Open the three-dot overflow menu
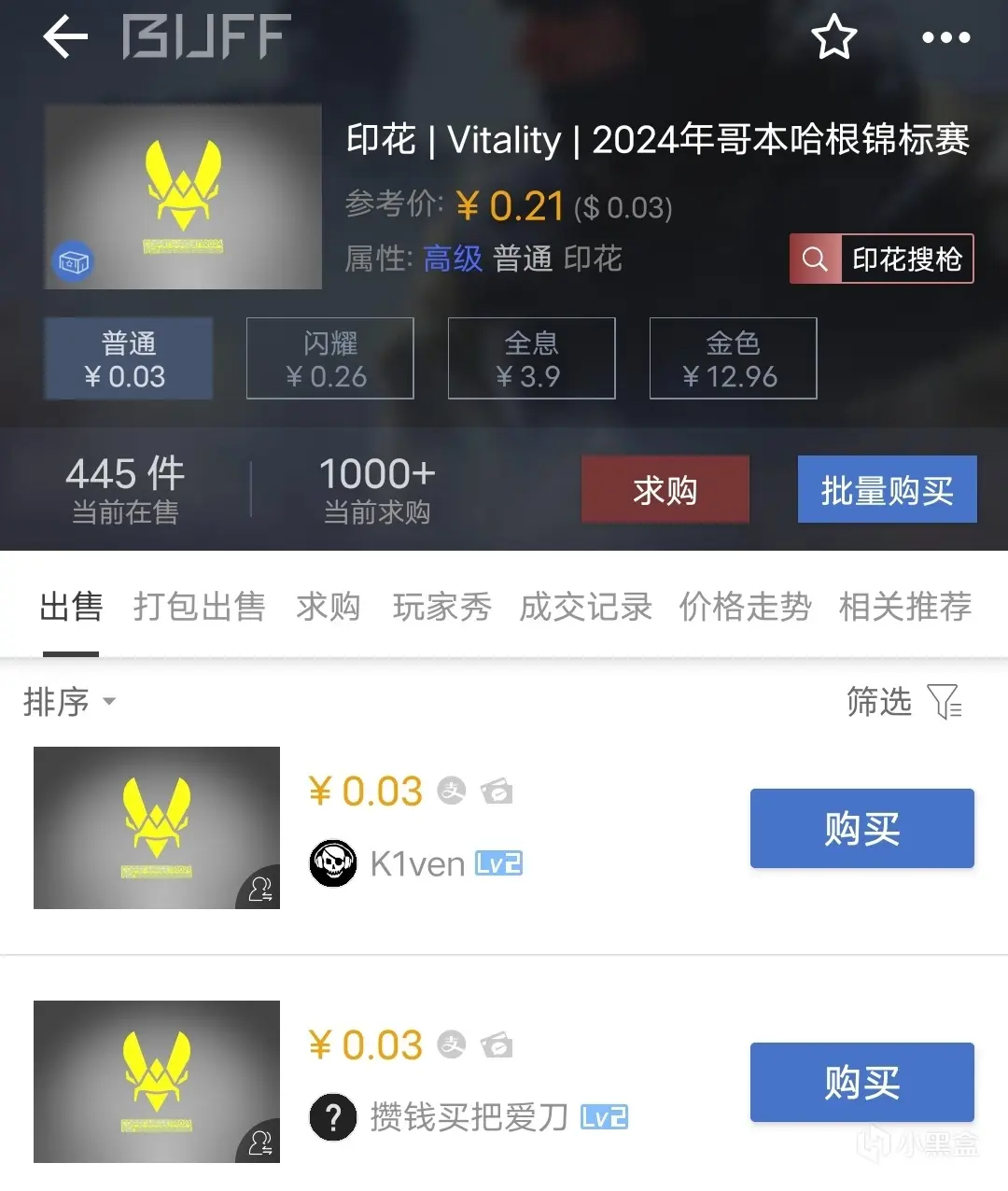 [945, 37]
